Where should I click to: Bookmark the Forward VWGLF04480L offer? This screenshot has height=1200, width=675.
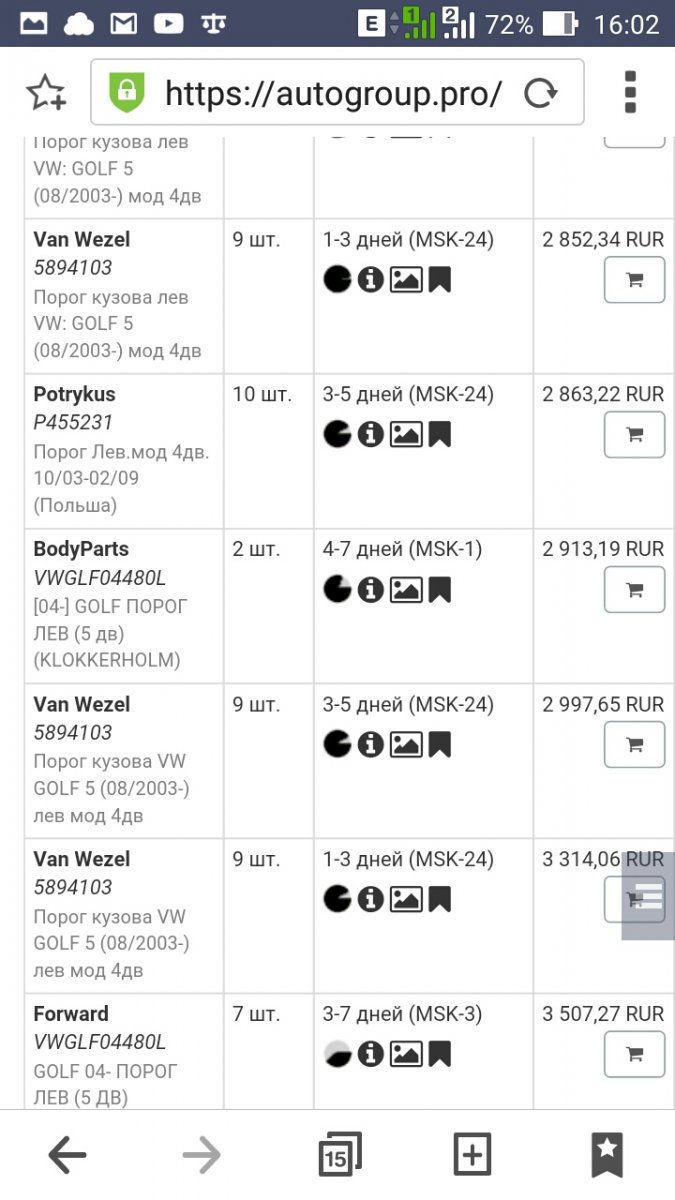[x=440, y=1054]
